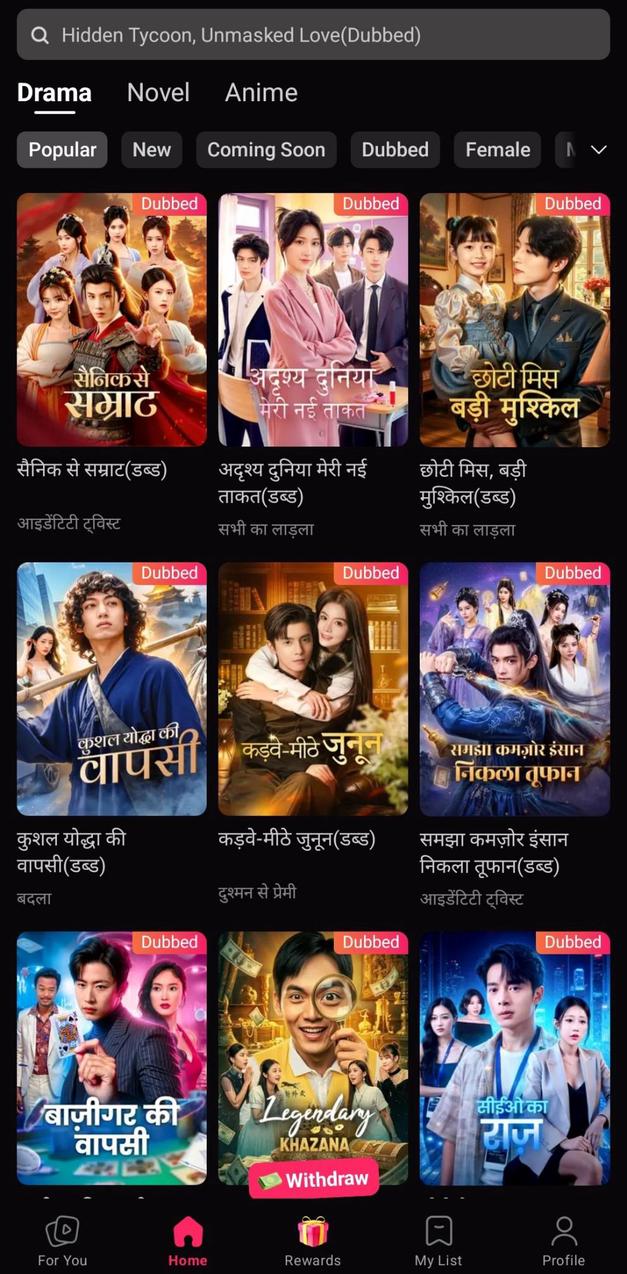
Task: Tap the Withdraw button
Action: pyautogui.click(x=313, y=1180)
